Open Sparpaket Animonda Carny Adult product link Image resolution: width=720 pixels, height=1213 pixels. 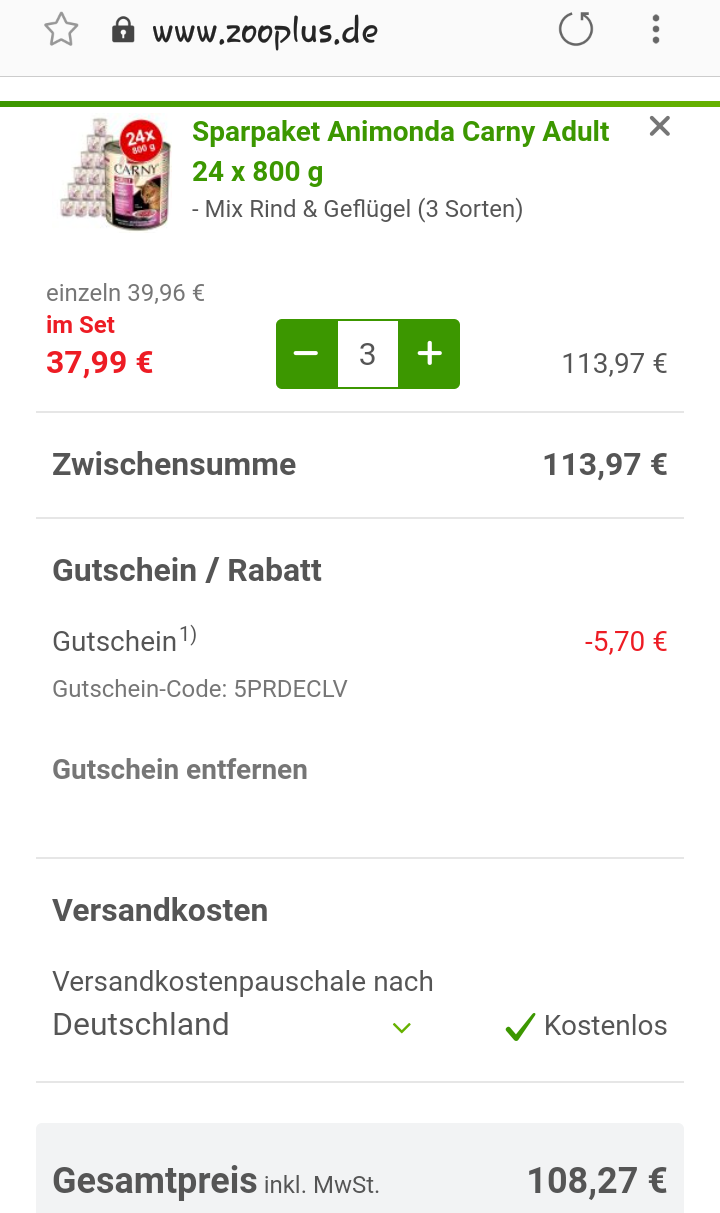coord(401,151)
